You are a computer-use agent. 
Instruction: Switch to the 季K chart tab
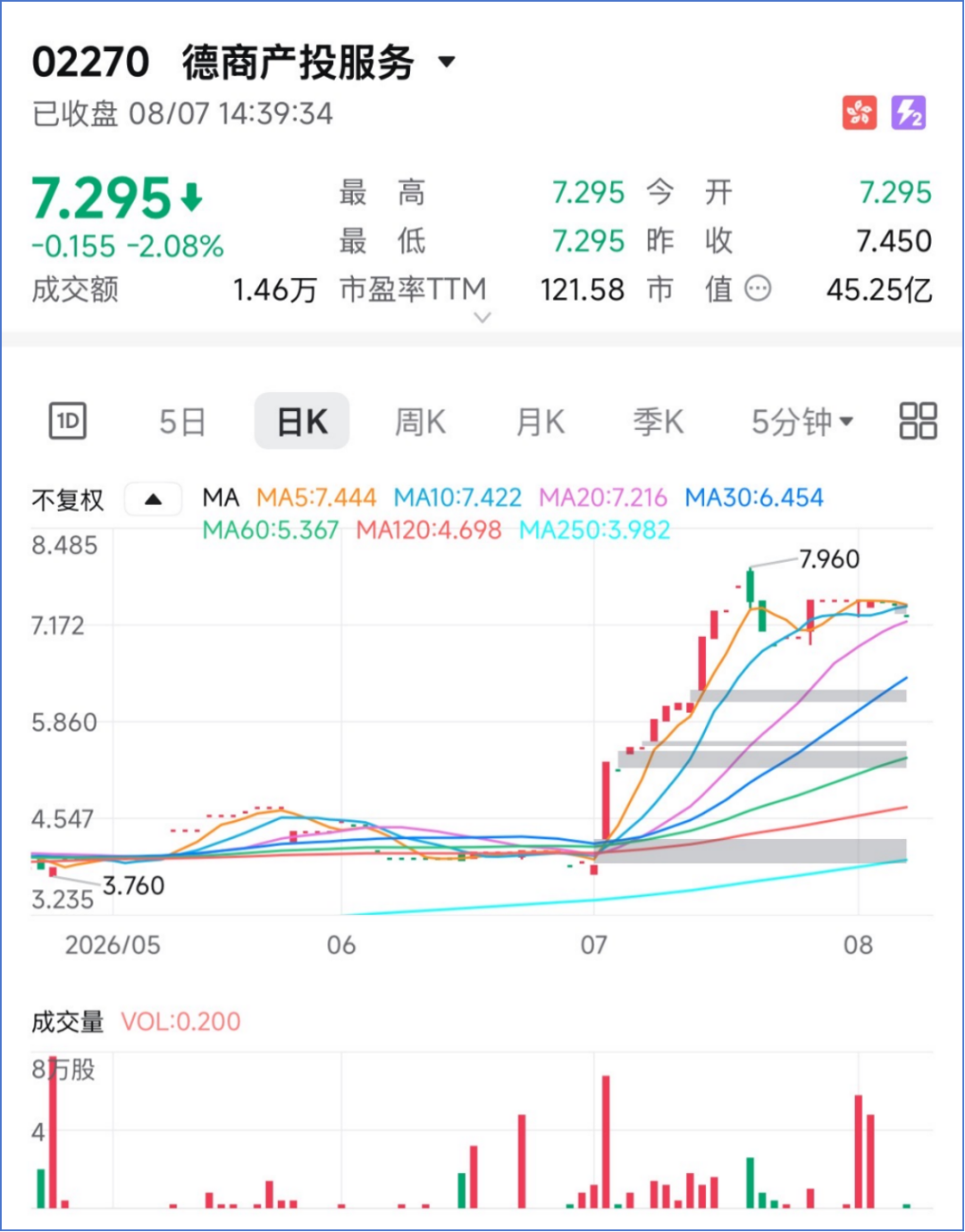[659, 422]
